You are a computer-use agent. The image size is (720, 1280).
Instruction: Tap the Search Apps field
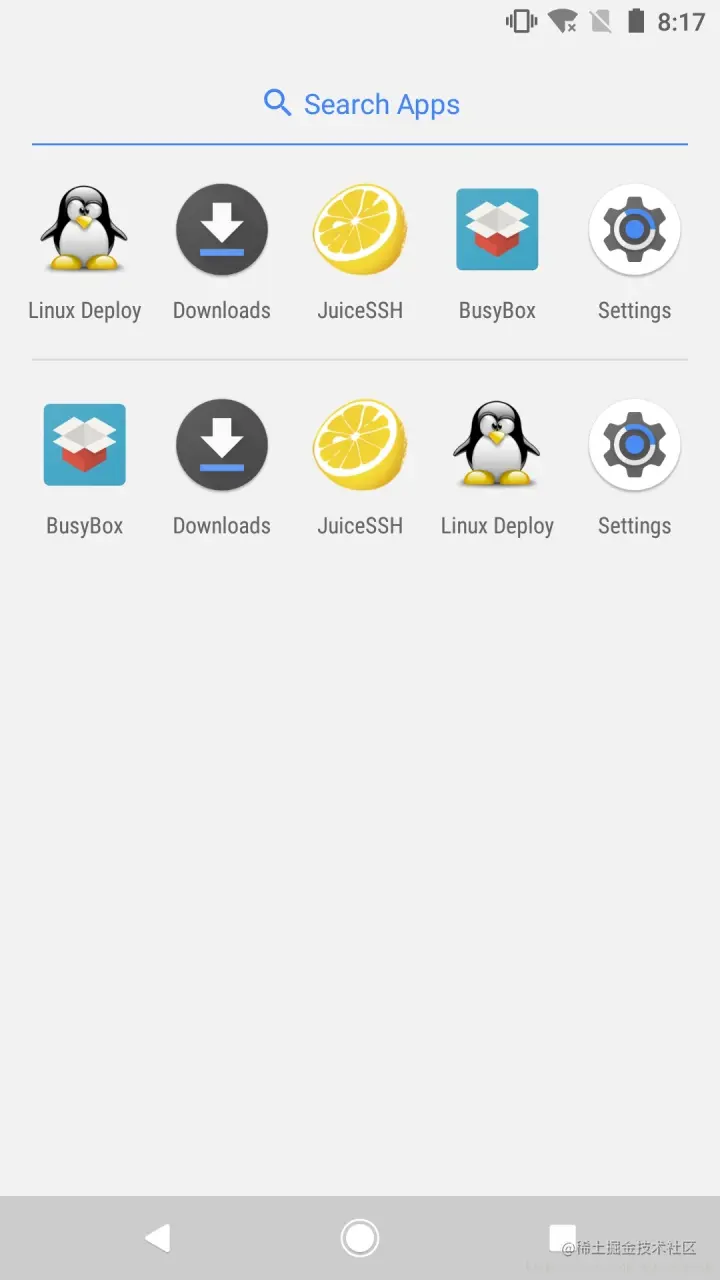coord(360,104)
